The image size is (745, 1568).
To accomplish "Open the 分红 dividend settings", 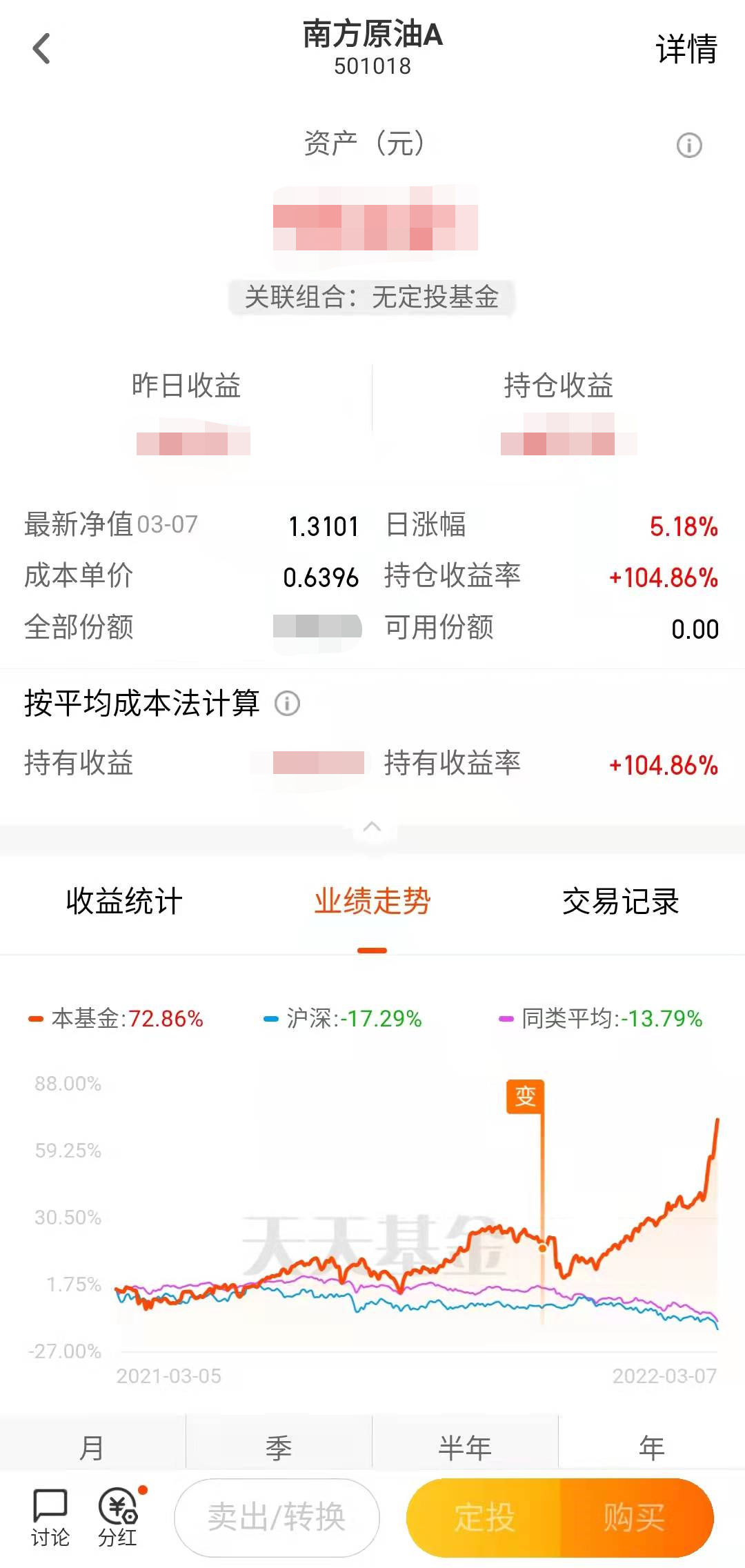I will (118, 1517).
